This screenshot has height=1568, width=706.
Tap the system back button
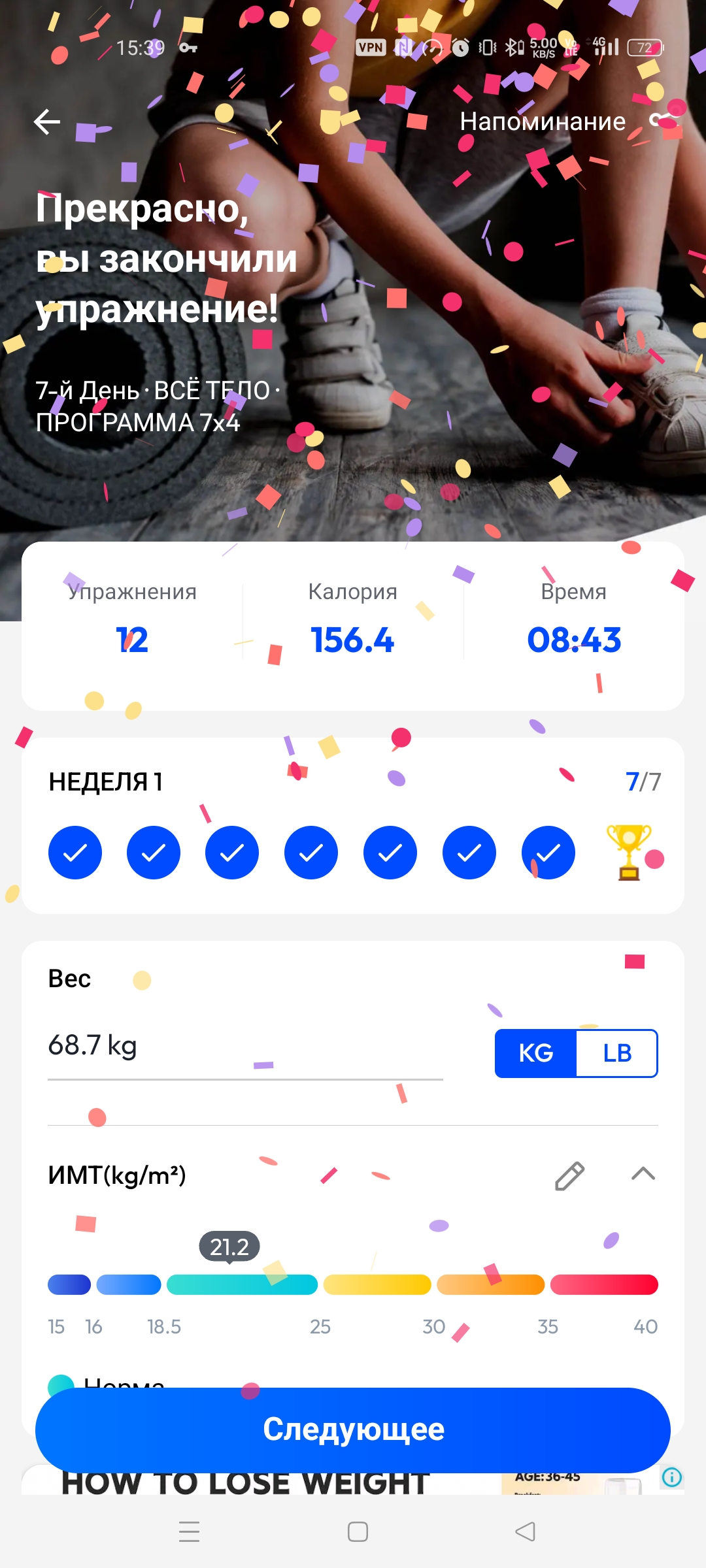tap(526, 1531)
